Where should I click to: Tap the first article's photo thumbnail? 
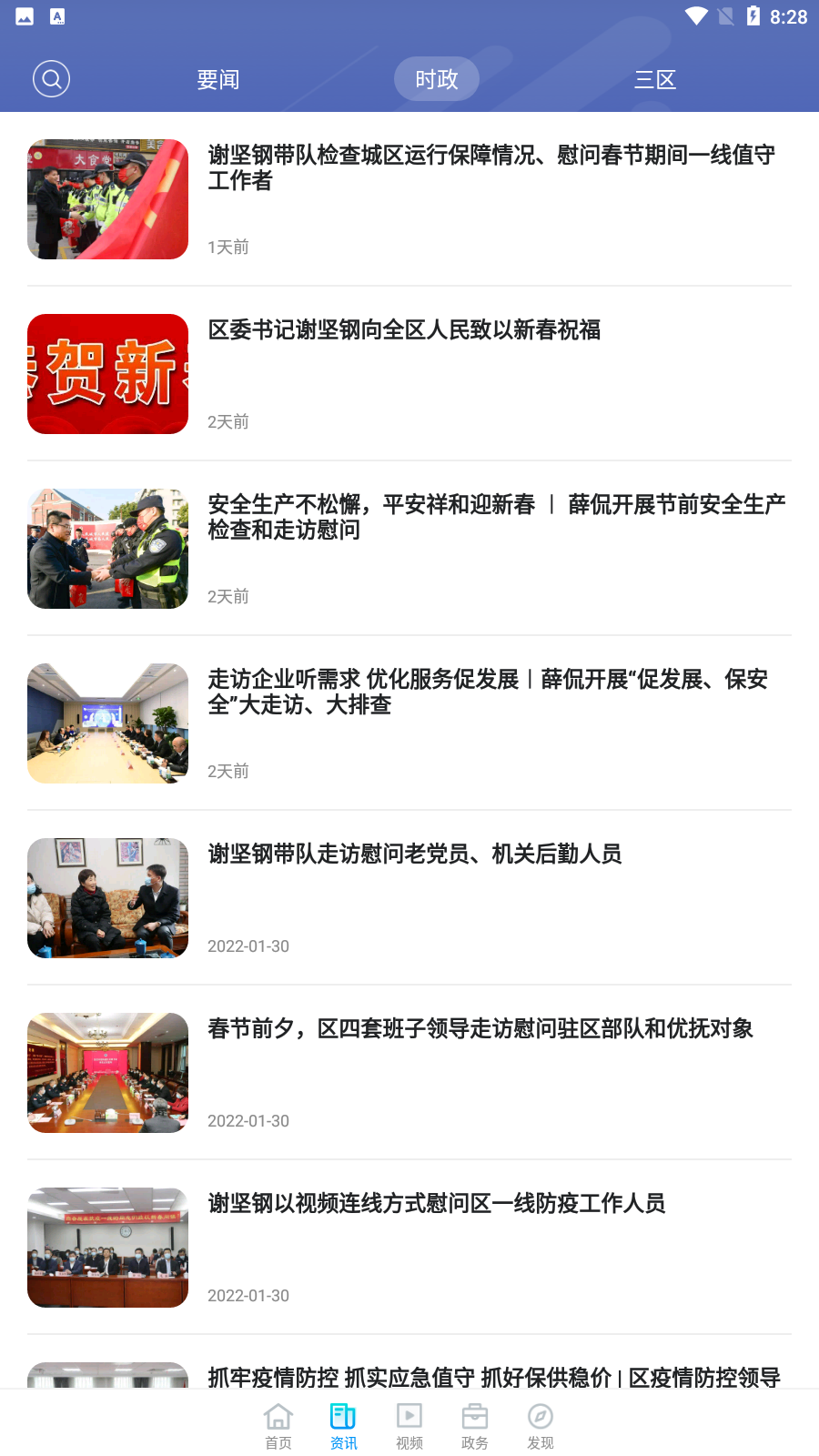pyautogui.click(x=107, y=199)
